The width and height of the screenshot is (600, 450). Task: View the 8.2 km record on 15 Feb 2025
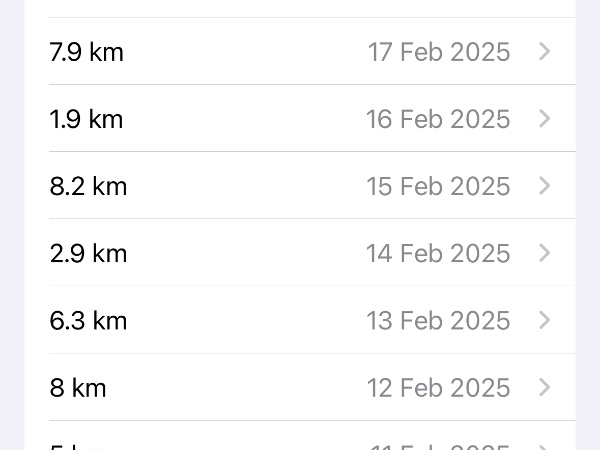point(300,186)
